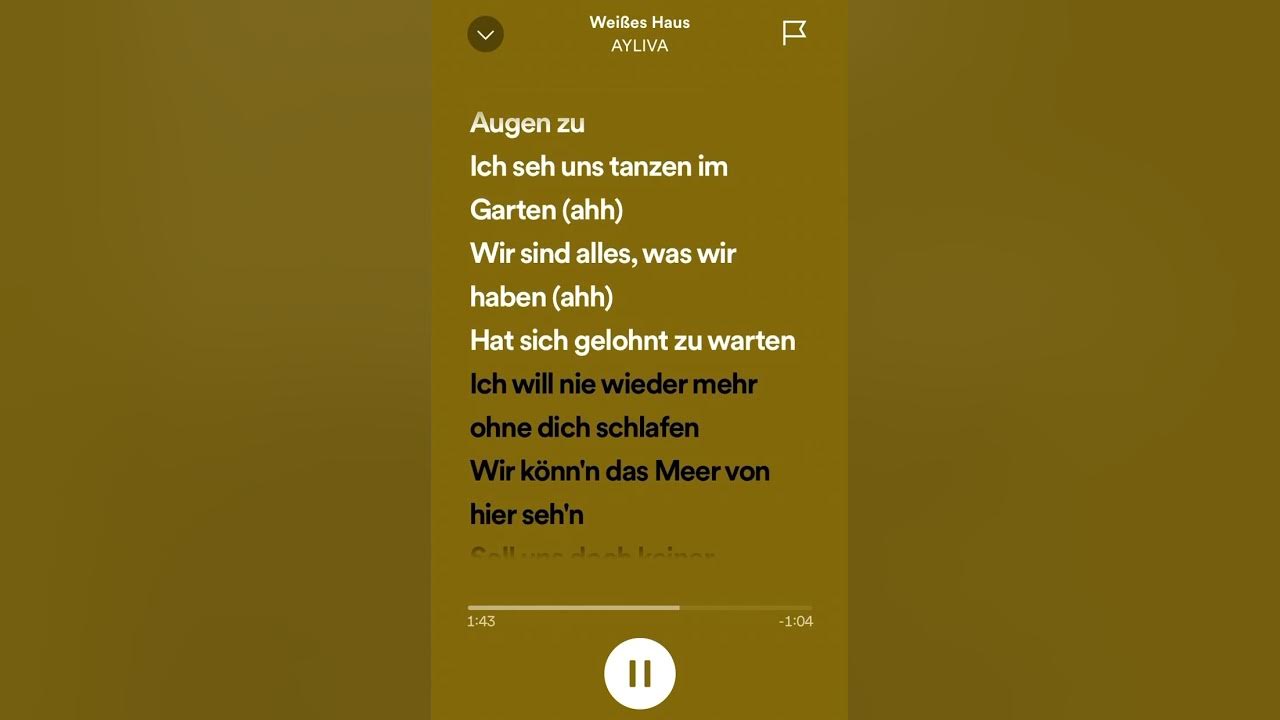This screenshot has height=720, width=1280.
Task: Pause the song playback
Action: click(640, 674)
